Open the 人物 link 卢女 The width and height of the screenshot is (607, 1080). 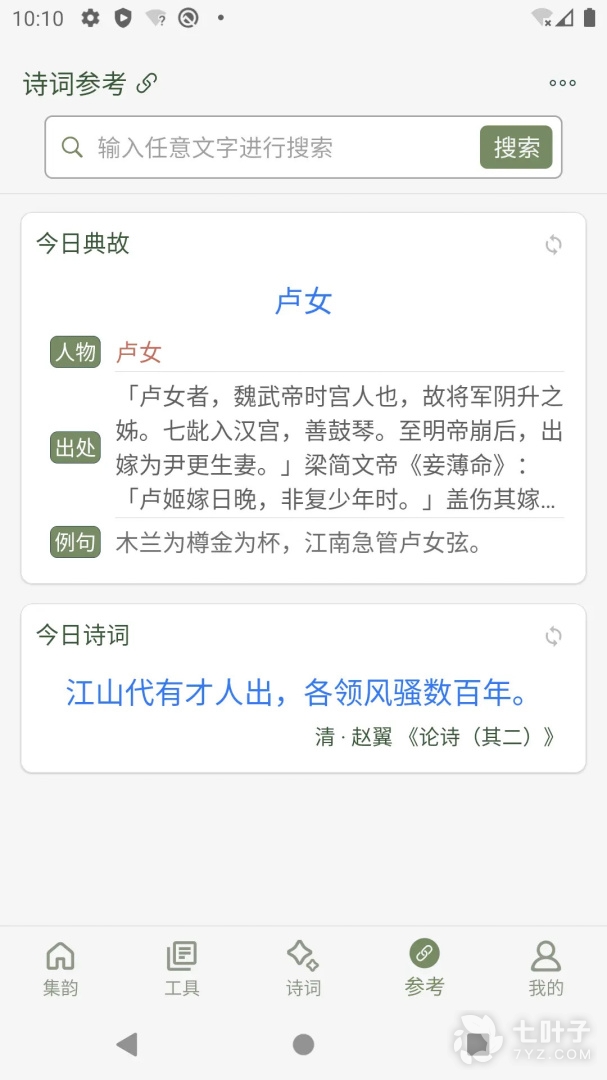pos(139,352)
